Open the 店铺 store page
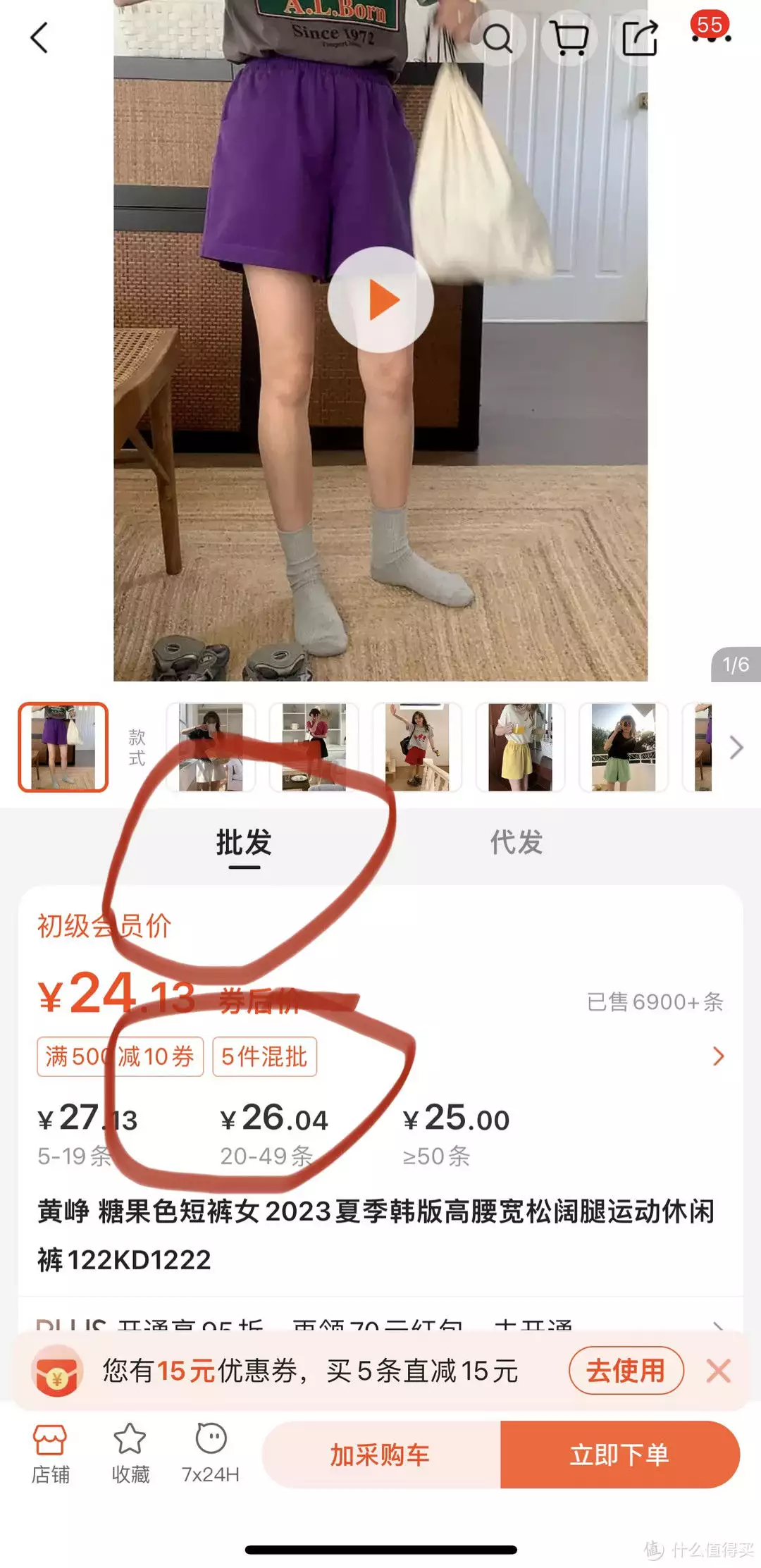 [x=50, y=1455]
